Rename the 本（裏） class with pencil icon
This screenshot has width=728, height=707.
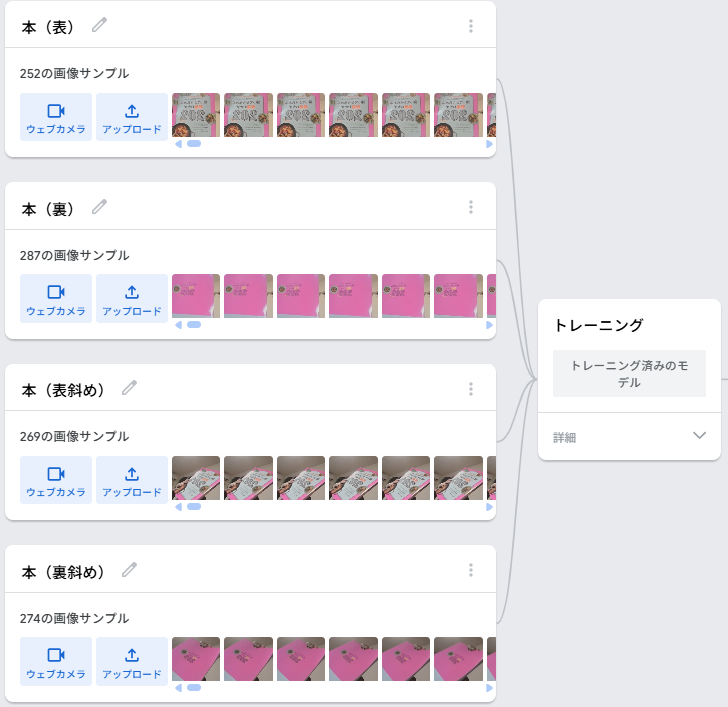point(99,207)
